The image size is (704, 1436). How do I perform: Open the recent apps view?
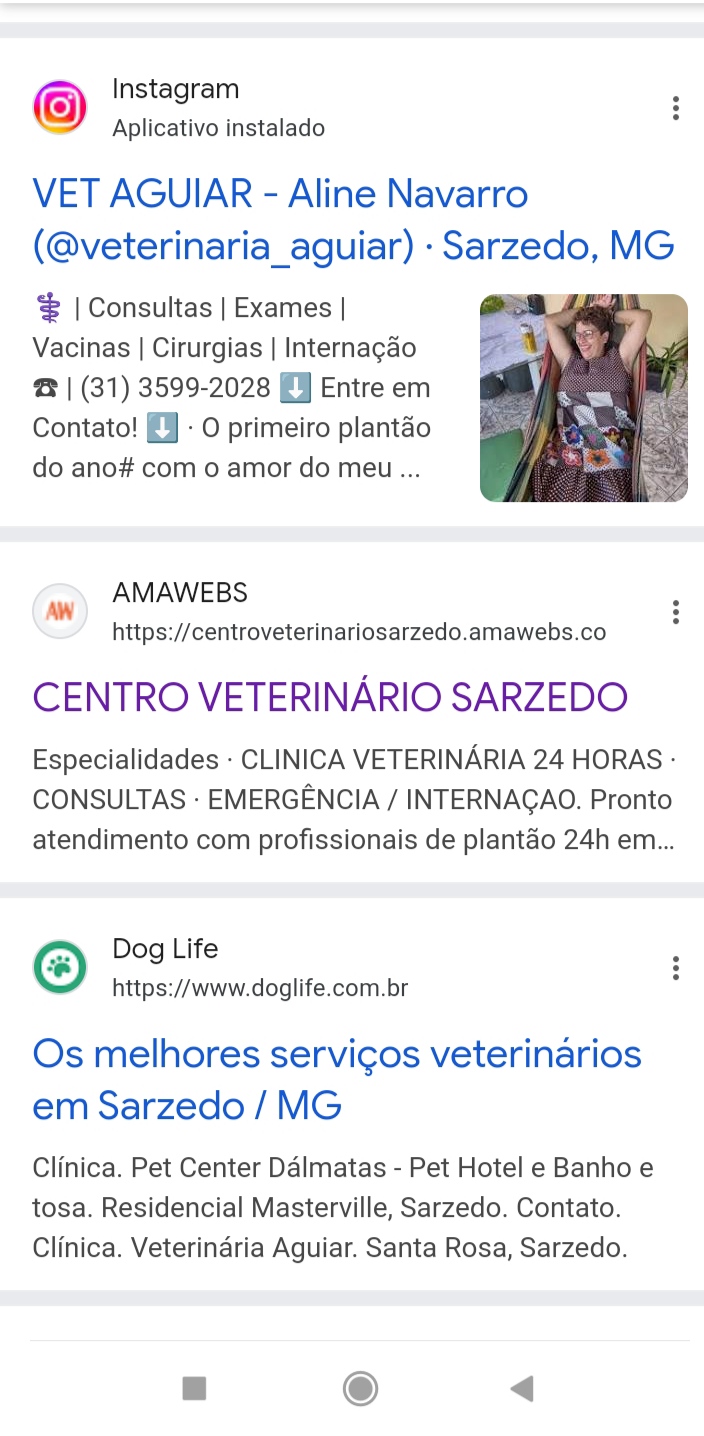pyautogui.click(x=194, y=1388)
